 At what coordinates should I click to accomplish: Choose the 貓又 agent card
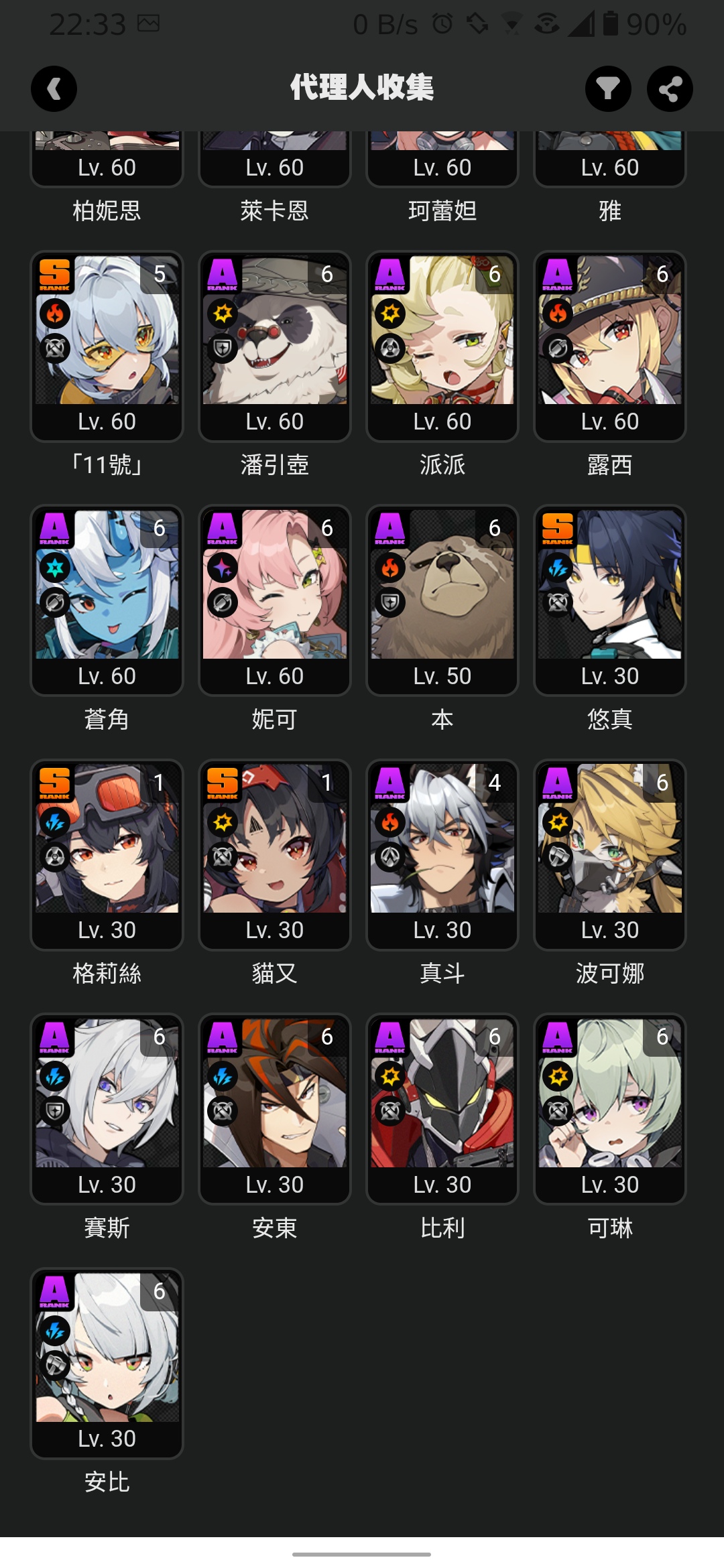click(275, 854)
